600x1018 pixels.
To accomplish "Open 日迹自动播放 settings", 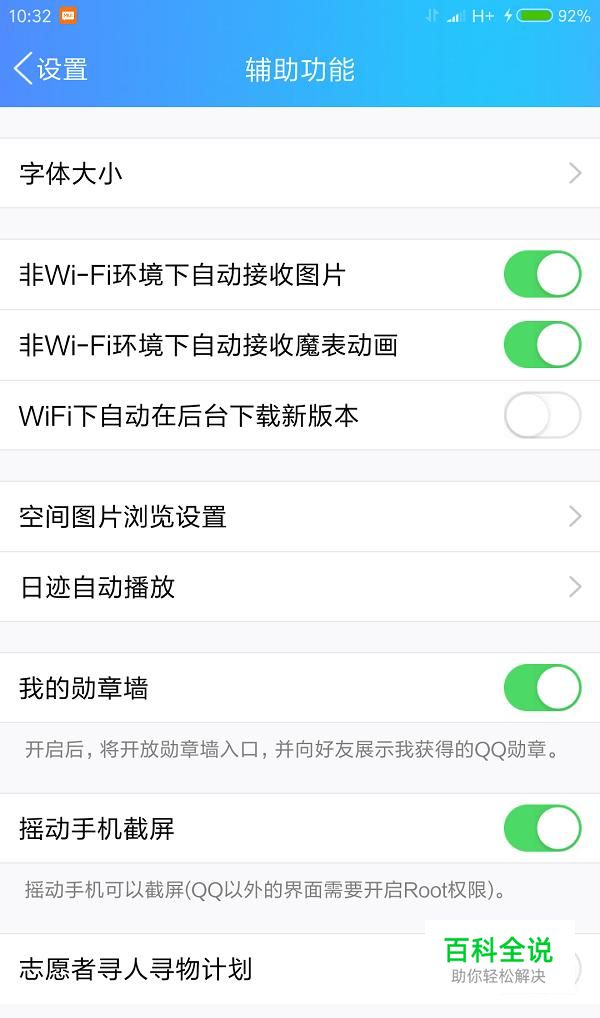I will click(x=300, y=587).
